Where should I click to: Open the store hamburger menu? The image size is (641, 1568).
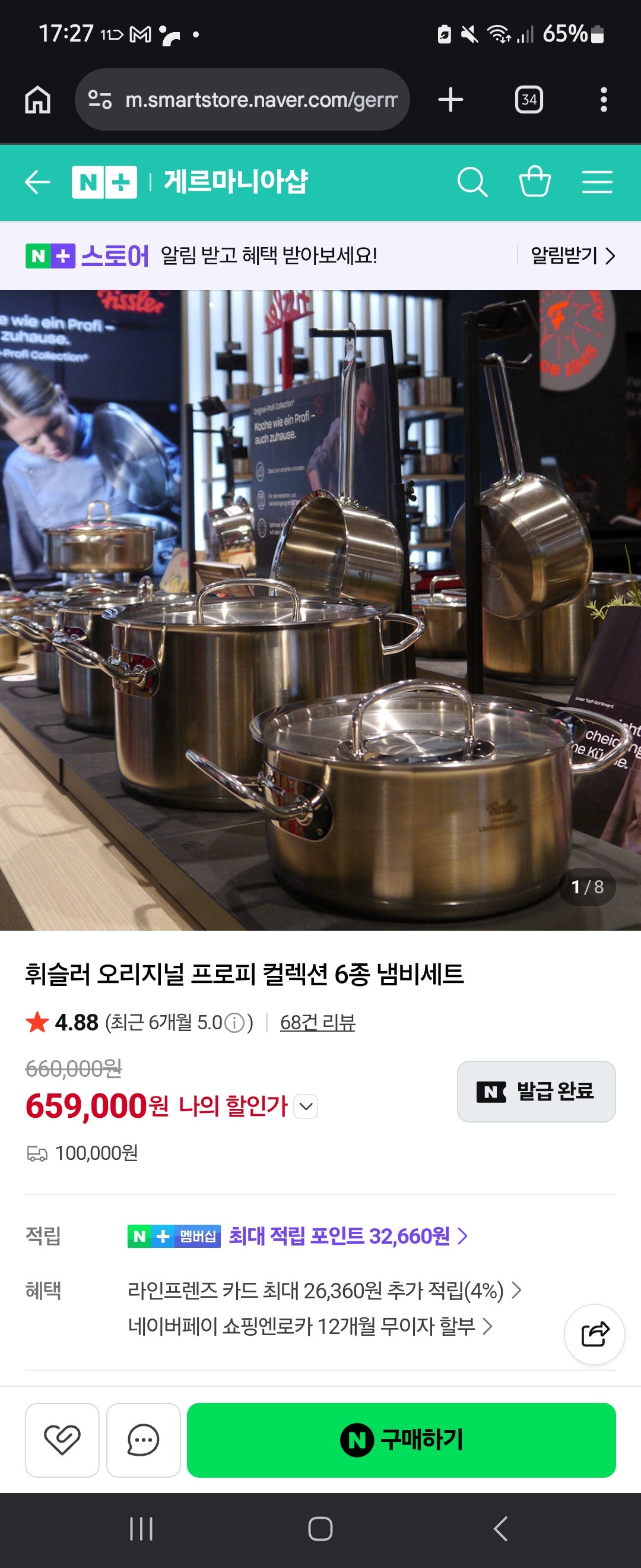(x=598, y=181)
